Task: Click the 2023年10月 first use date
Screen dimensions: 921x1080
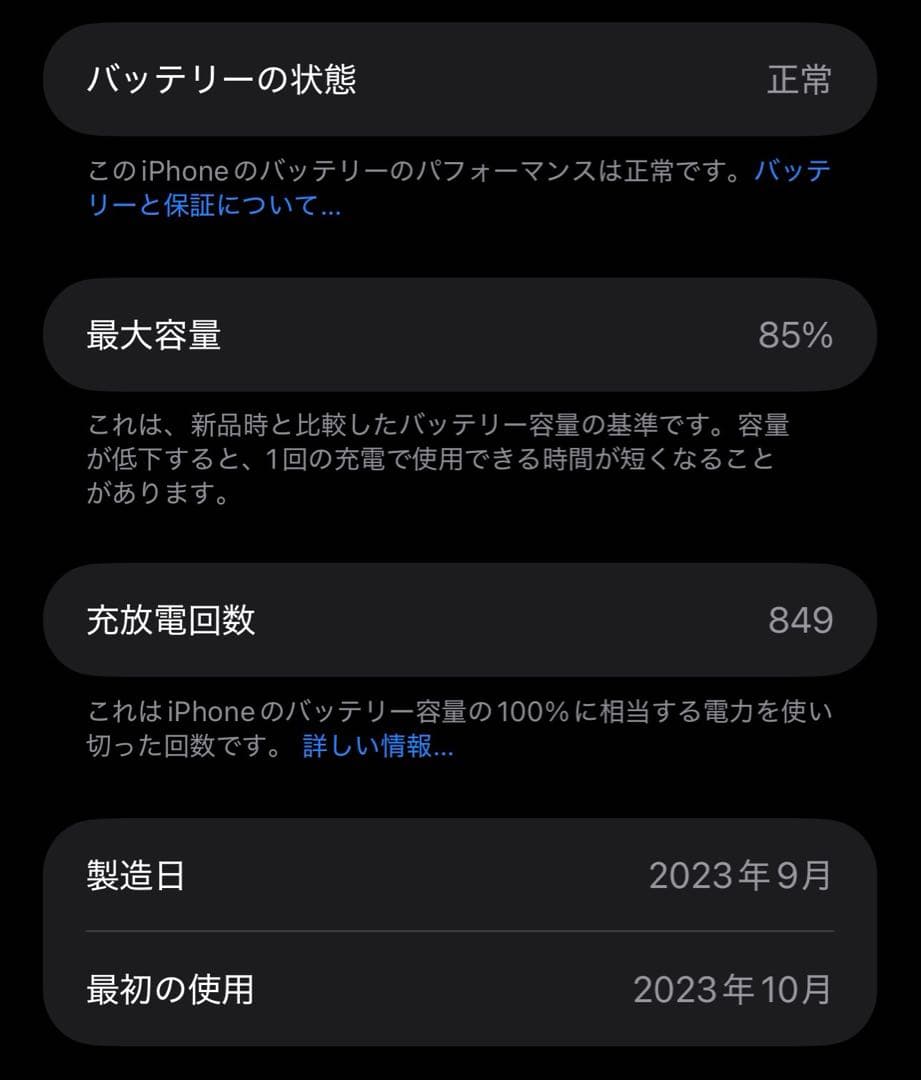Action: point(734,990)
